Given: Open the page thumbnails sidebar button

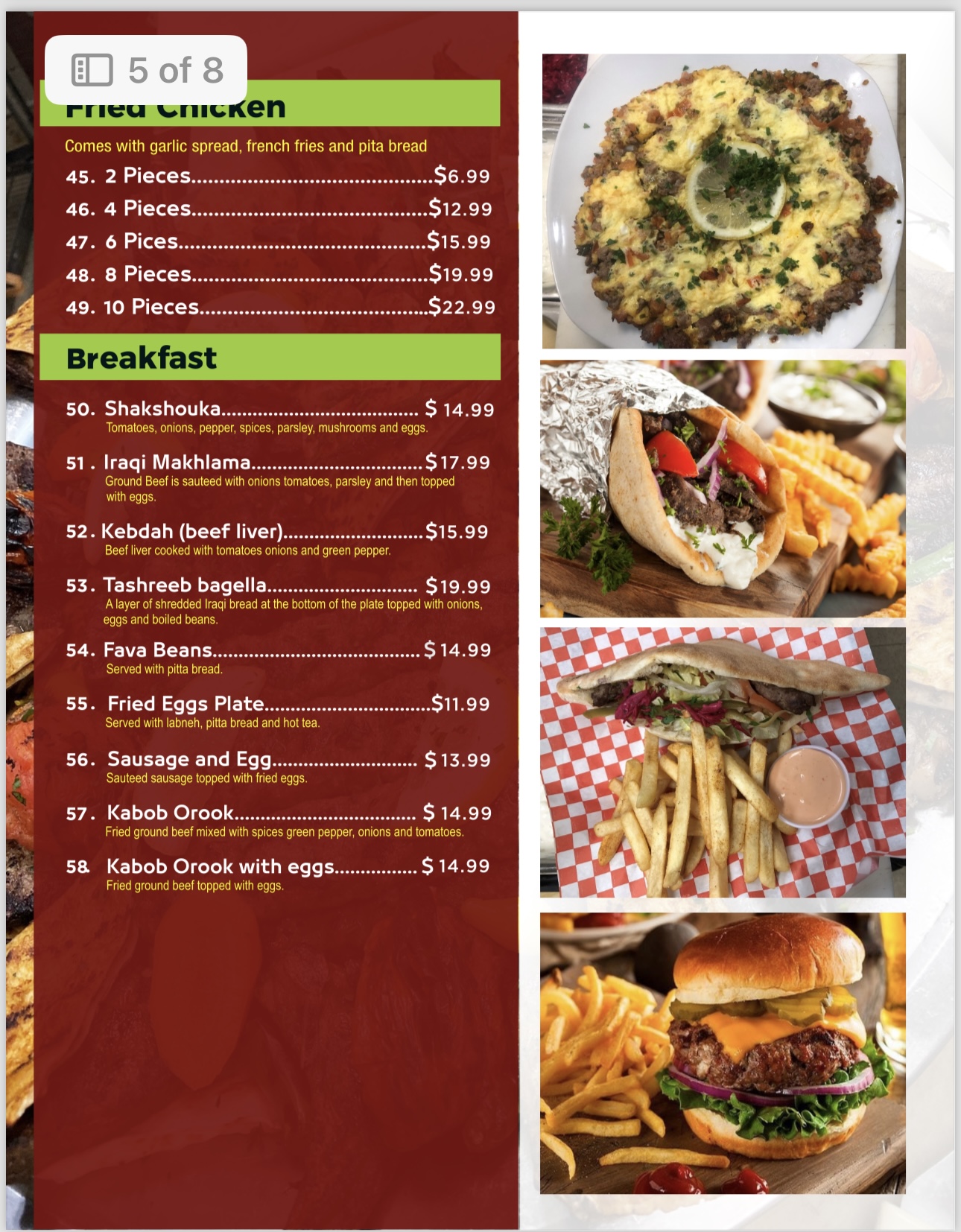Looking at the screenshot, I should tap(92, 70).
